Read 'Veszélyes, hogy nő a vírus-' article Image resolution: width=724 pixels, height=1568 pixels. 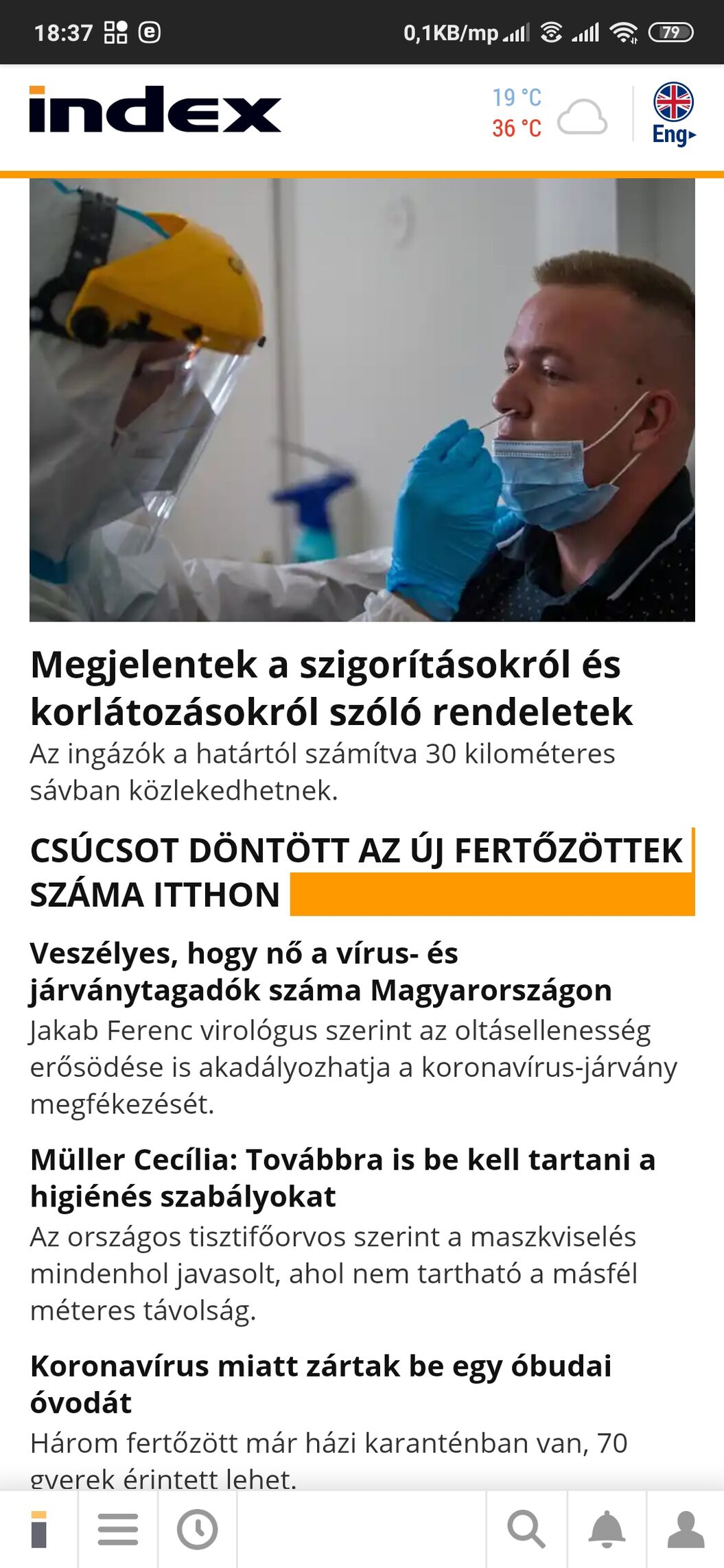coord(320,971)
